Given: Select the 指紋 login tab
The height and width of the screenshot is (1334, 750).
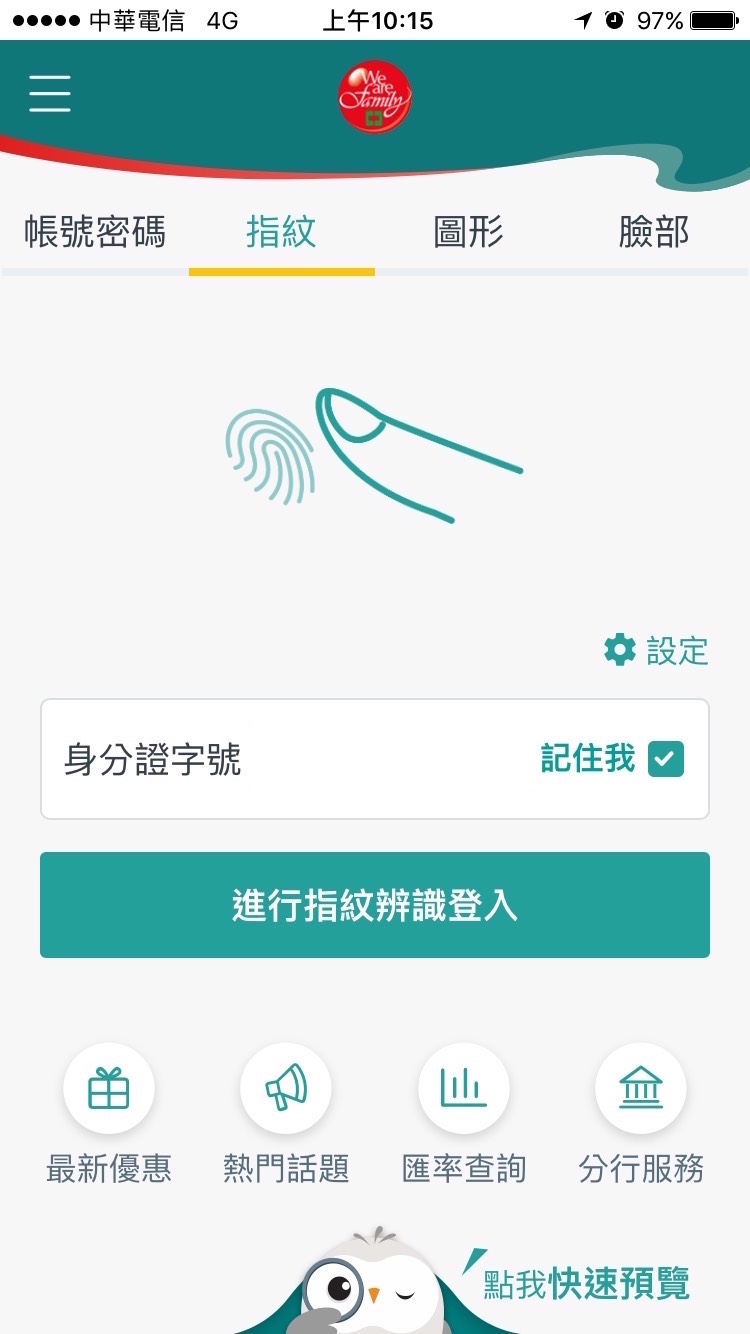Looking at the screenshot, I should point(281,232).
